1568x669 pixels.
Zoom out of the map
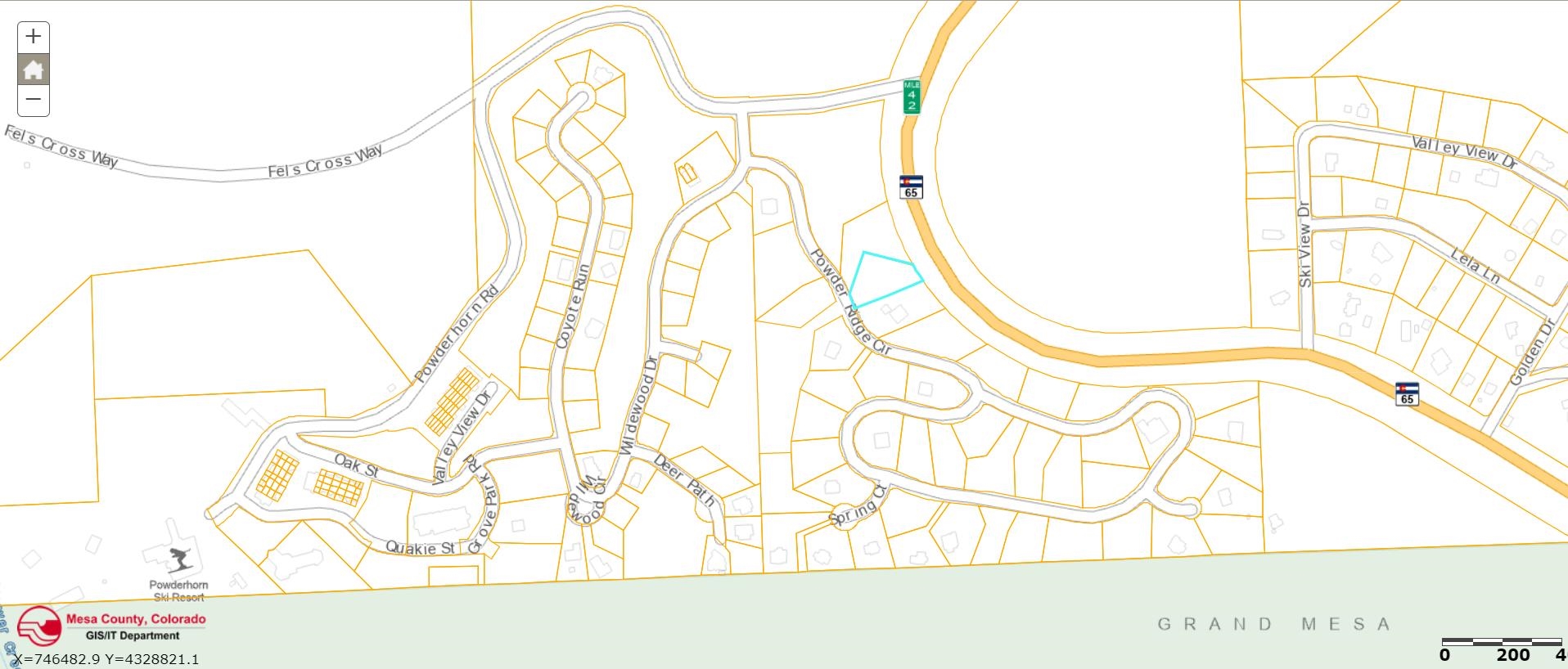point(34,100)
